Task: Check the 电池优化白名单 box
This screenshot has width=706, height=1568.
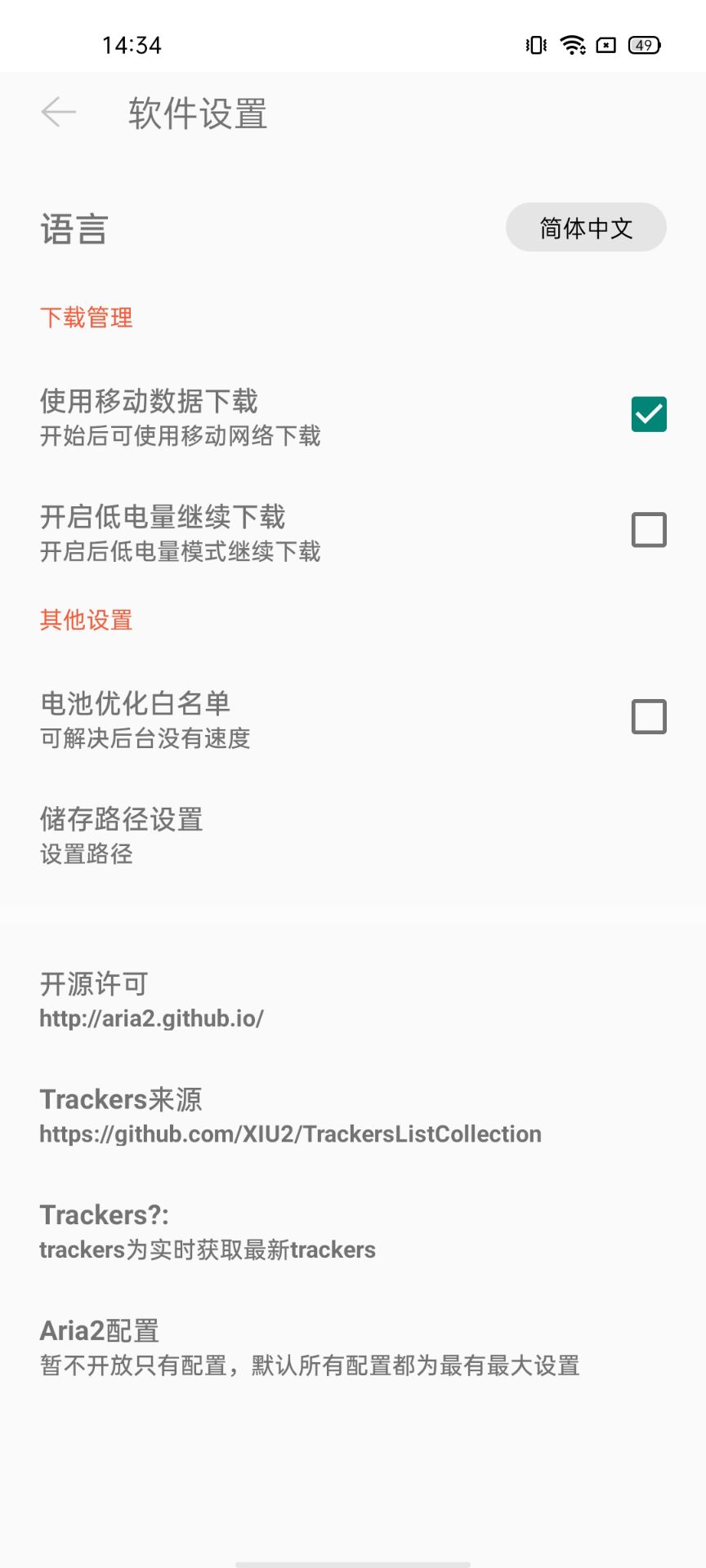Action: (649, 717)
